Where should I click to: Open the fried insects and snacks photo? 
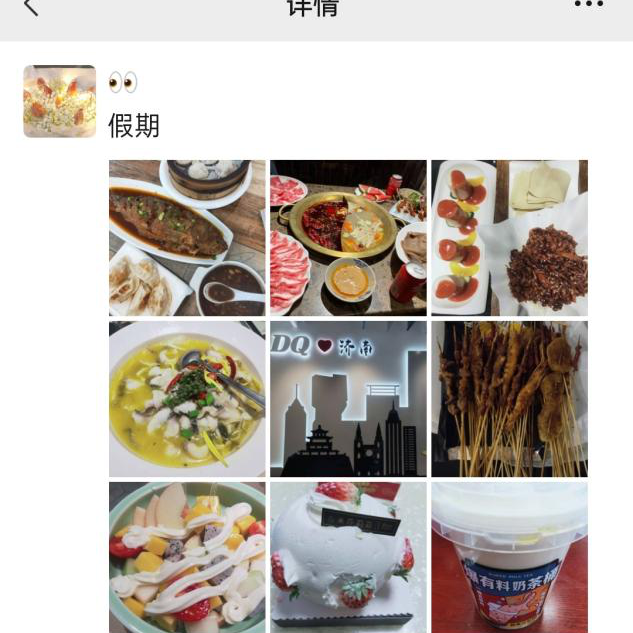[509, 238]
